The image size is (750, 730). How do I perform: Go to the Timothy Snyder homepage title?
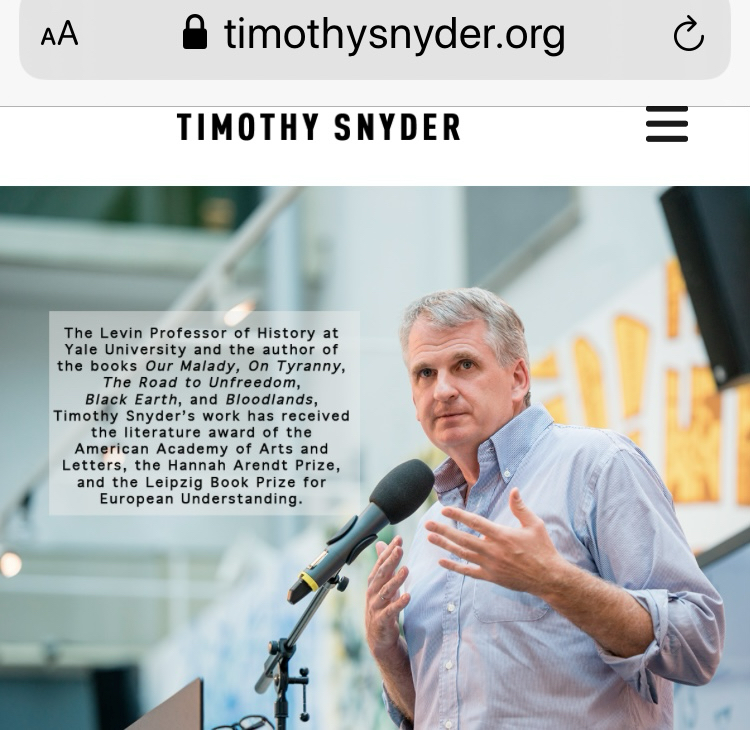tap(319, 127)
